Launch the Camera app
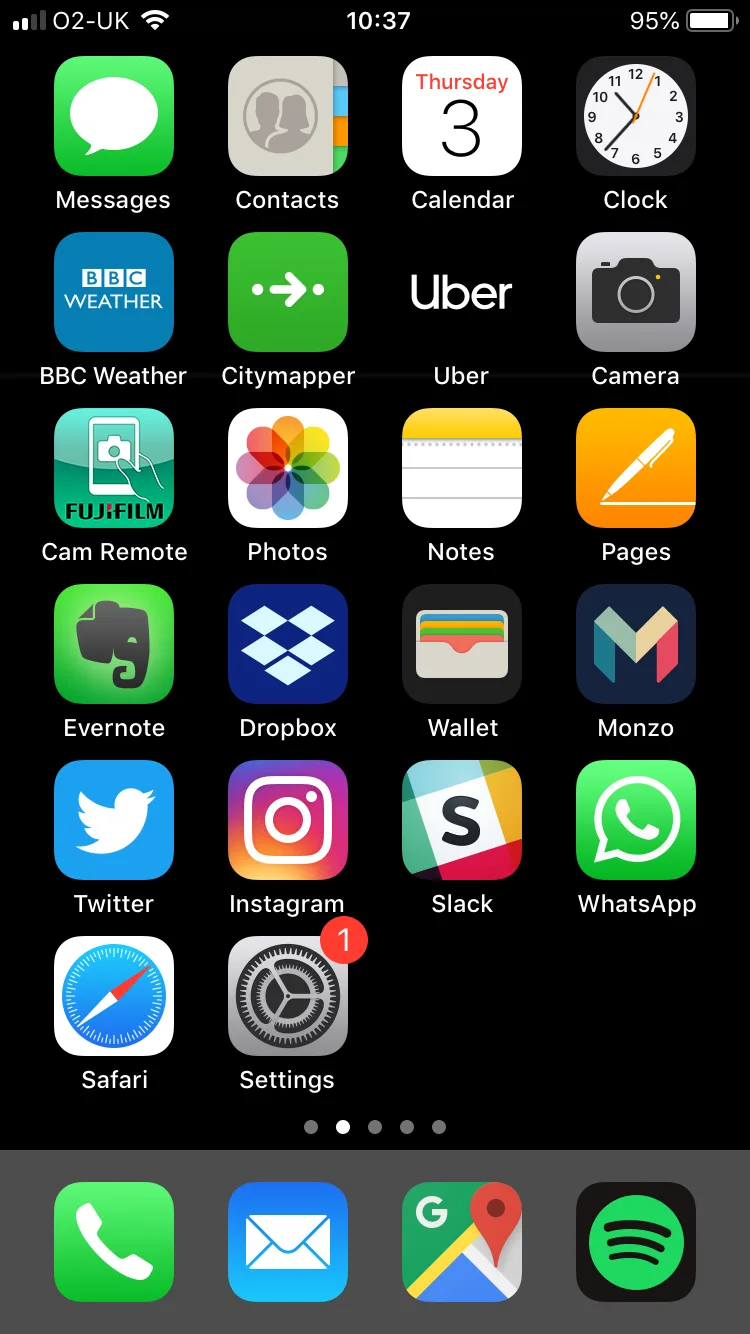 point(636,292)
